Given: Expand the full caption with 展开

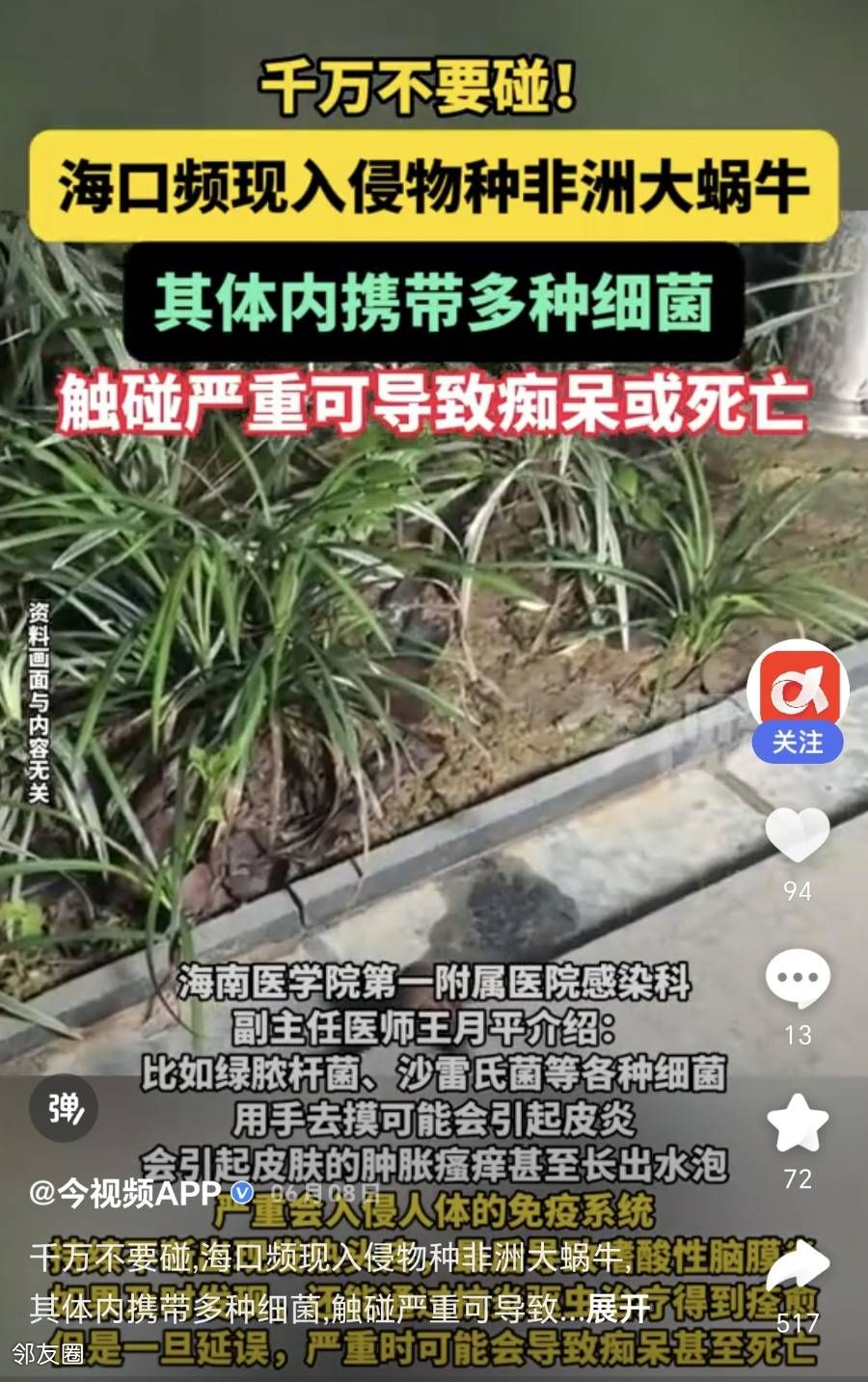Looking at the screenshot, I should click(x=618, y=1309).
